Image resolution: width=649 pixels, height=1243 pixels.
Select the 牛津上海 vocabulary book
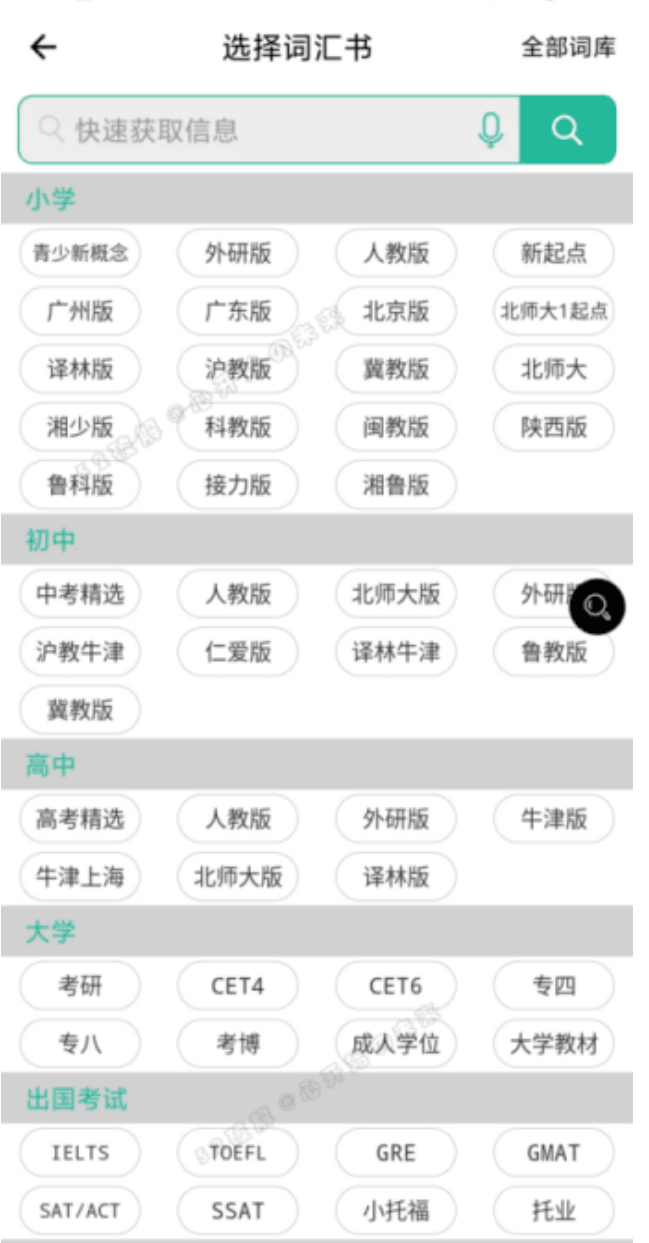80,878
